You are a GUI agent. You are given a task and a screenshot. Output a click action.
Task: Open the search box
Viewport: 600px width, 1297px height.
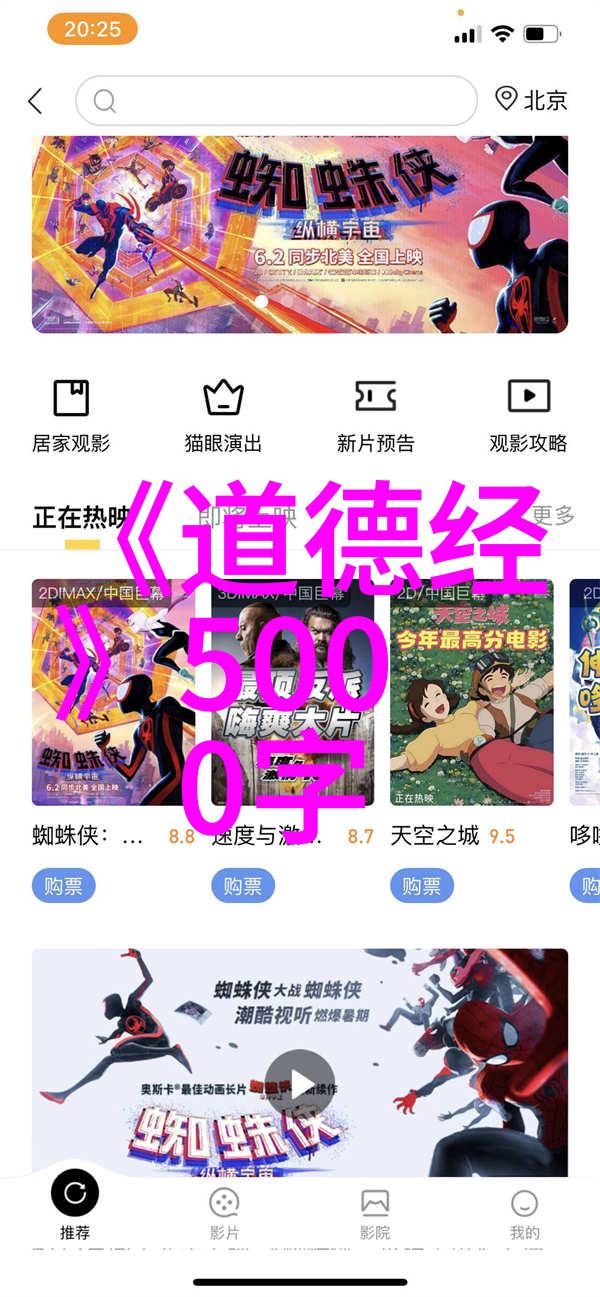coord(276,101)
